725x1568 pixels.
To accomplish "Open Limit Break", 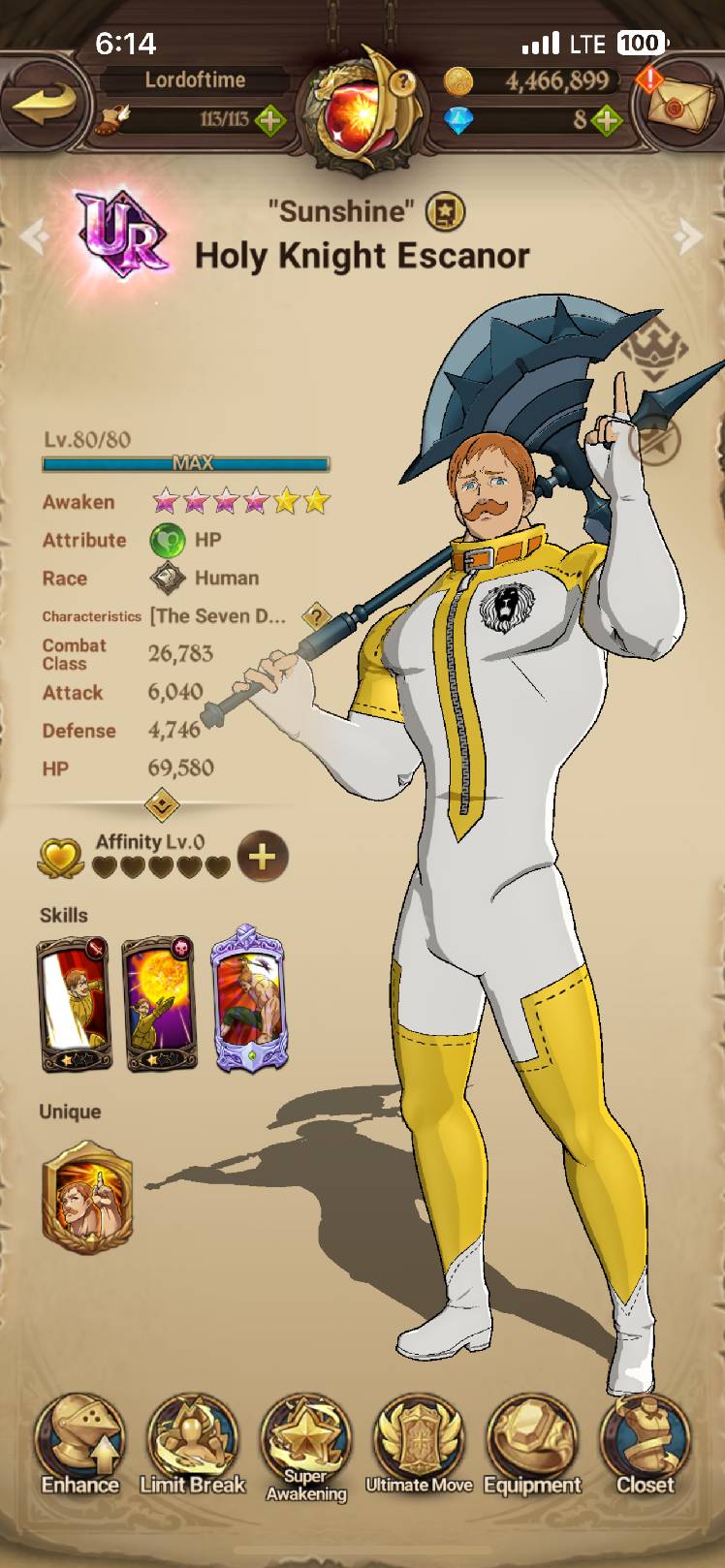I will 193,1446.
